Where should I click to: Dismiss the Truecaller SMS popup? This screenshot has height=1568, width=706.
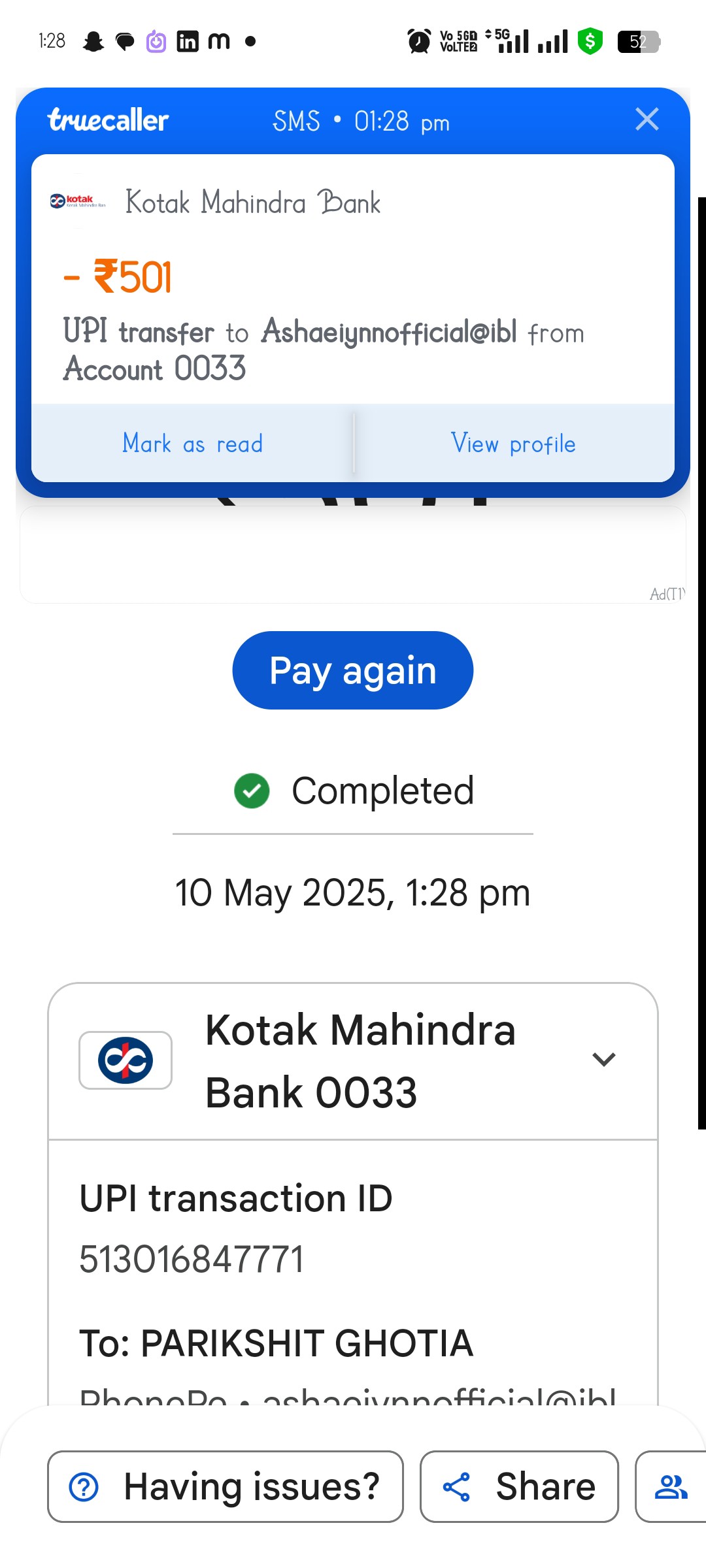click(647, 119)
